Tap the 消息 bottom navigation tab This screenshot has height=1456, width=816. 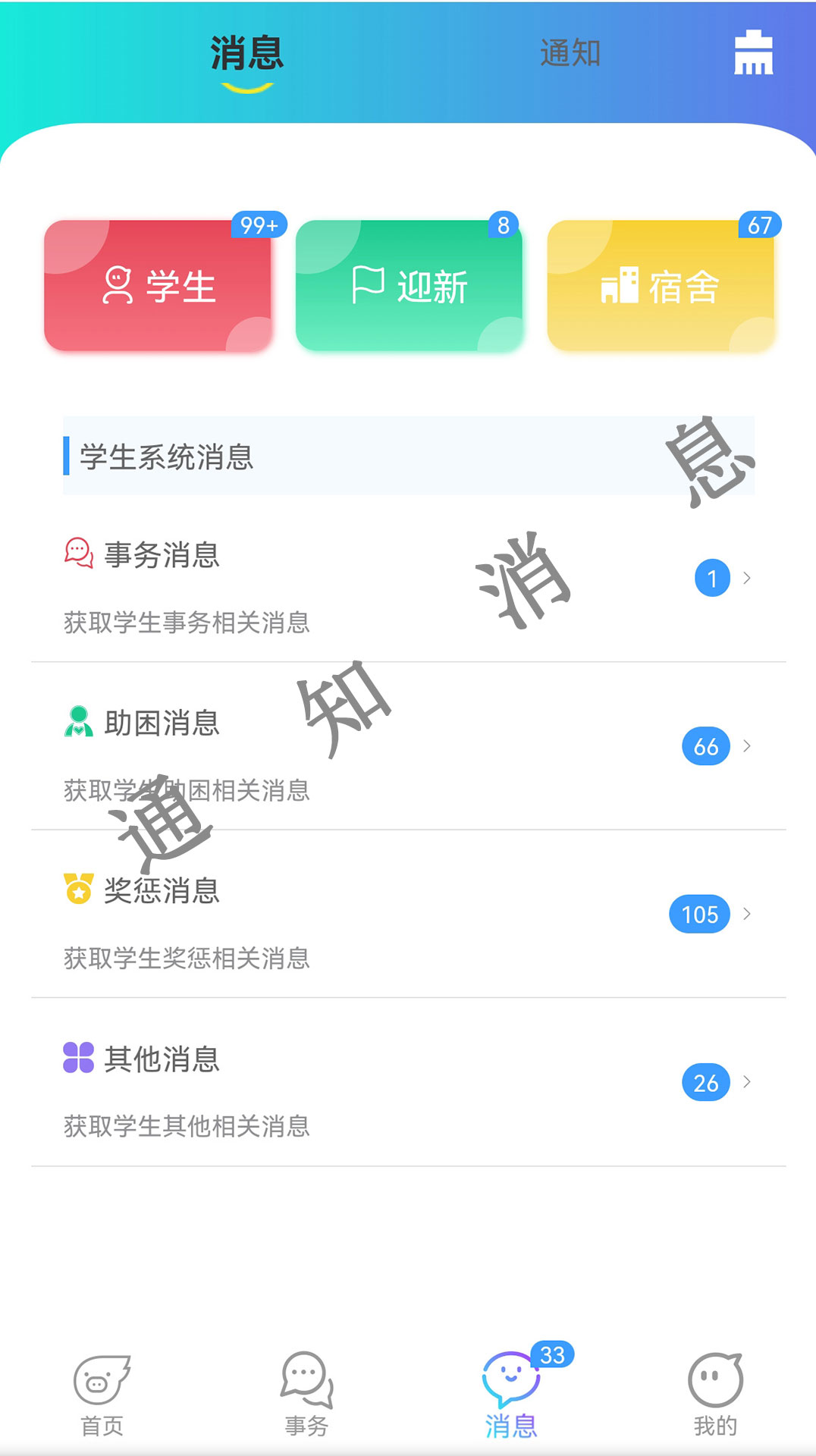510,1395
